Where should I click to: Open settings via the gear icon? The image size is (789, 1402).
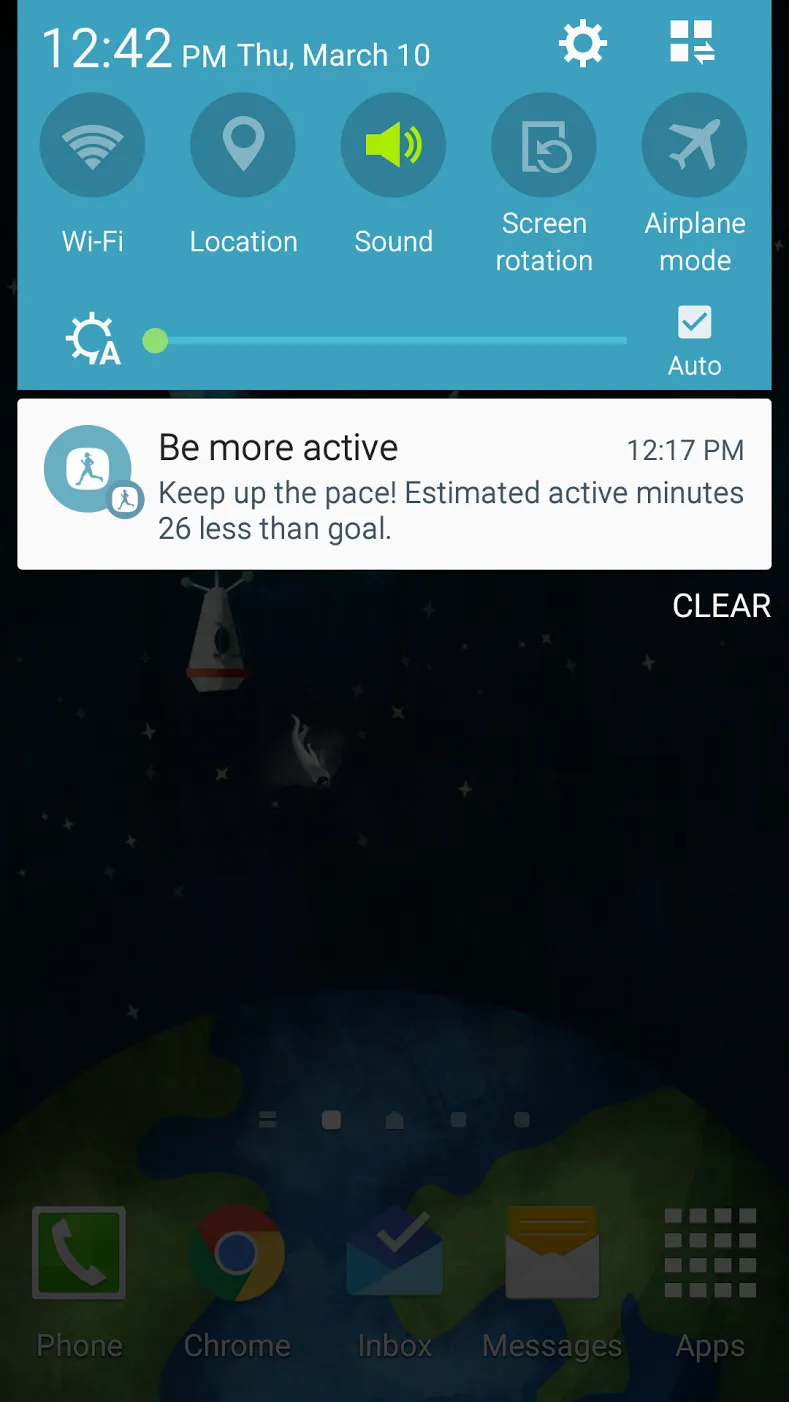[582, 43]
